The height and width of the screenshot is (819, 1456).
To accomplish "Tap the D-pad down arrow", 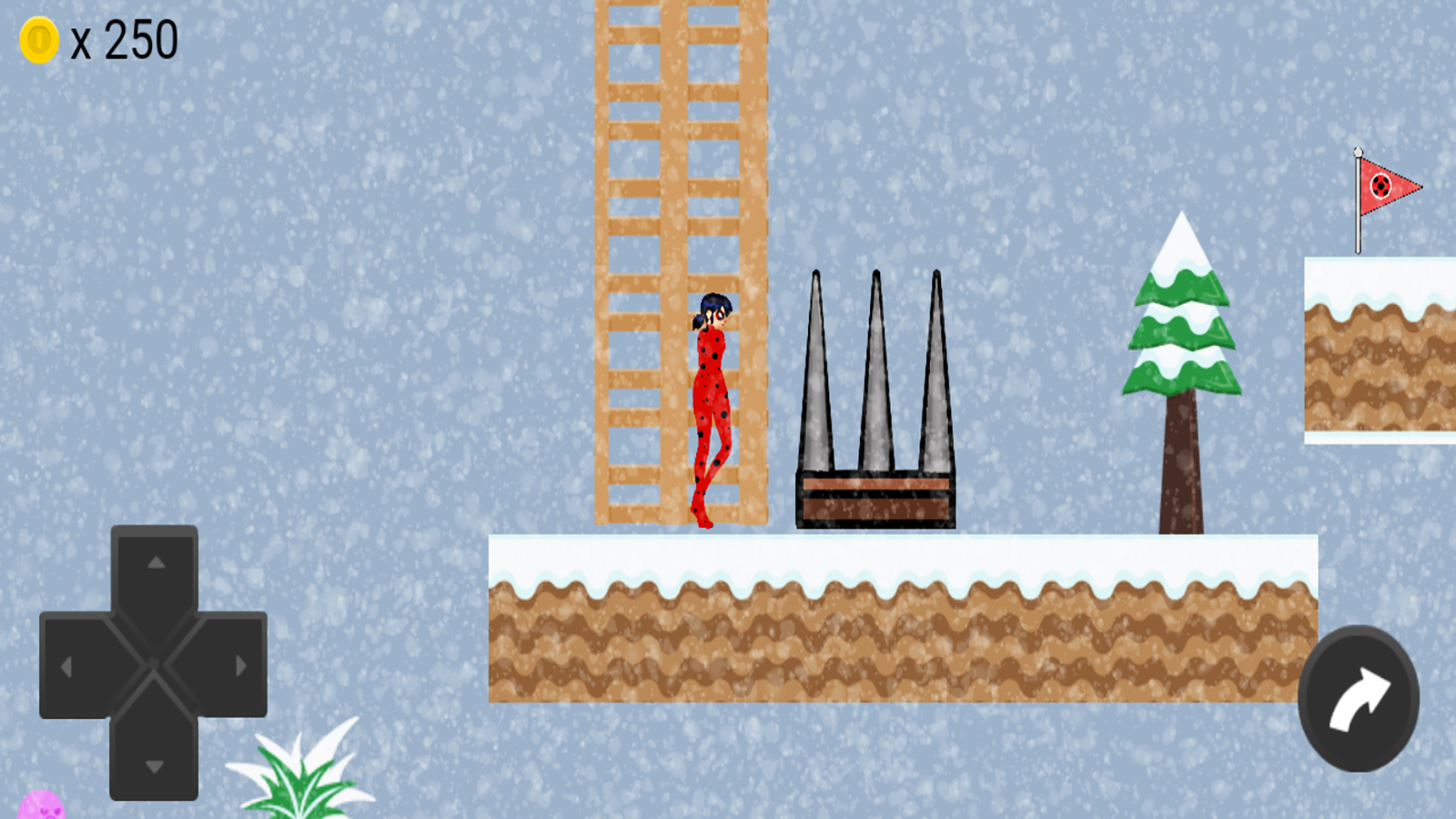I will click(x=155, y=763).
